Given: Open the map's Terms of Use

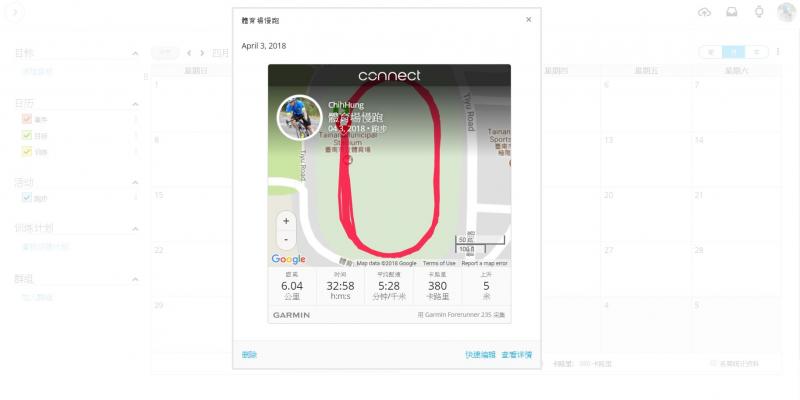Looking at the screenshot, I should [x=438, y=263].
